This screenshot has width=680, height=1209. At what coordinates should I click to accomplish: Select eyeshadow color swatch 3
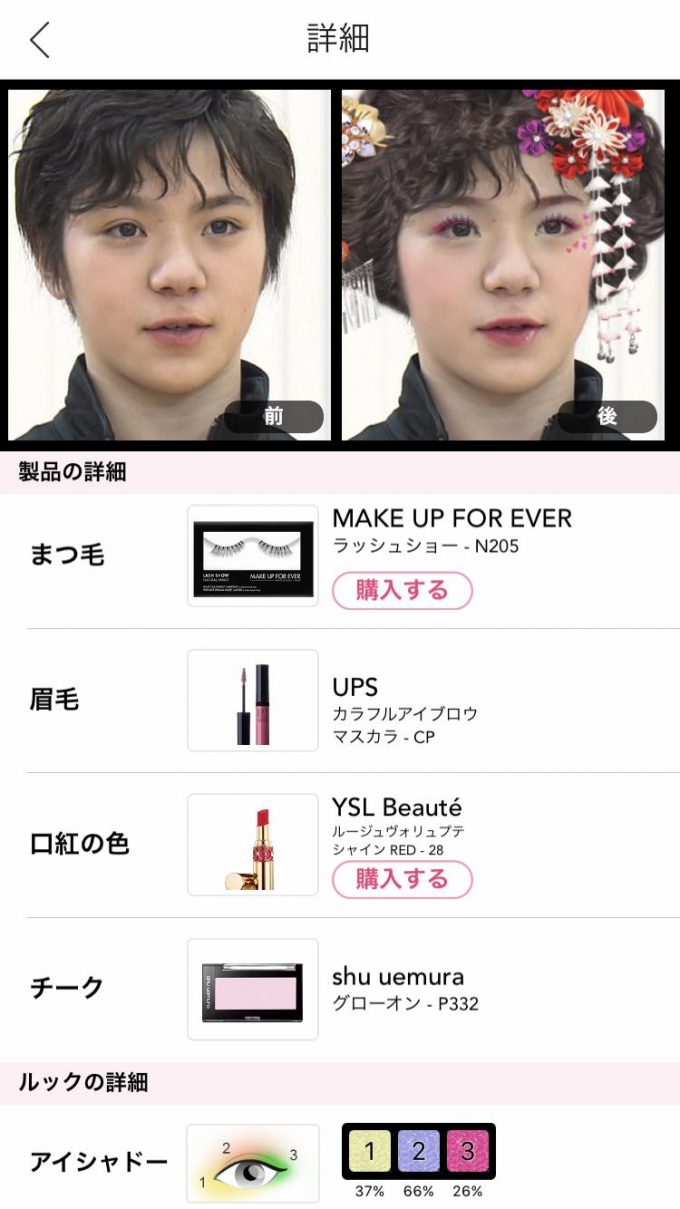[467, 1152]
